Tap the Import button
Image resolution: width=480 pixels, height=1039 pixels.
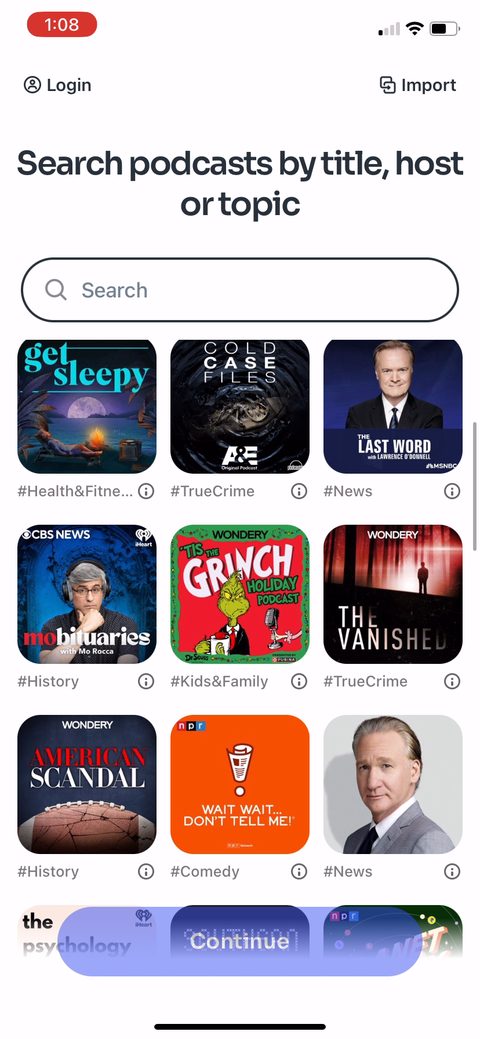[418, 85]
